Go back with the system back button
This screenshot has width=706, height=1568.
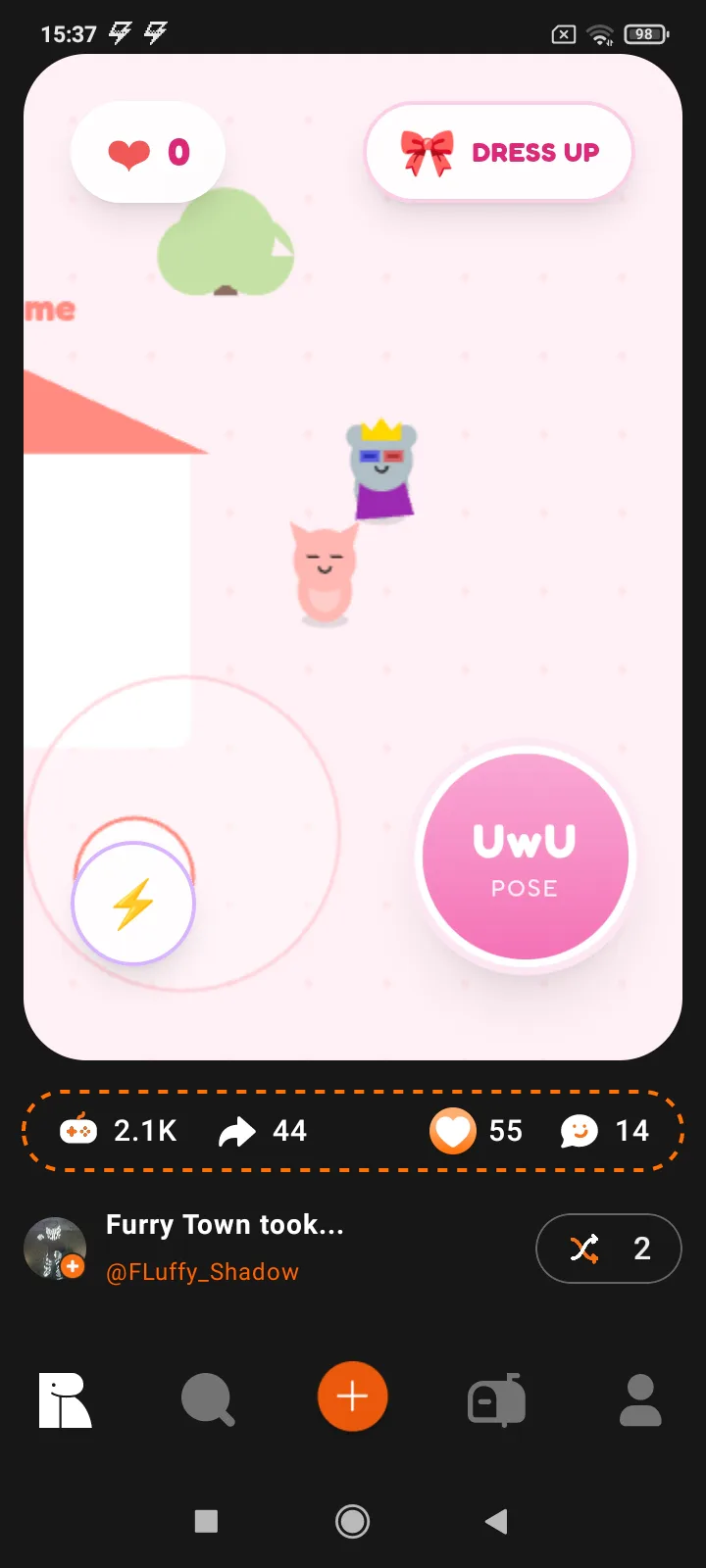[x=496, y=1521]
